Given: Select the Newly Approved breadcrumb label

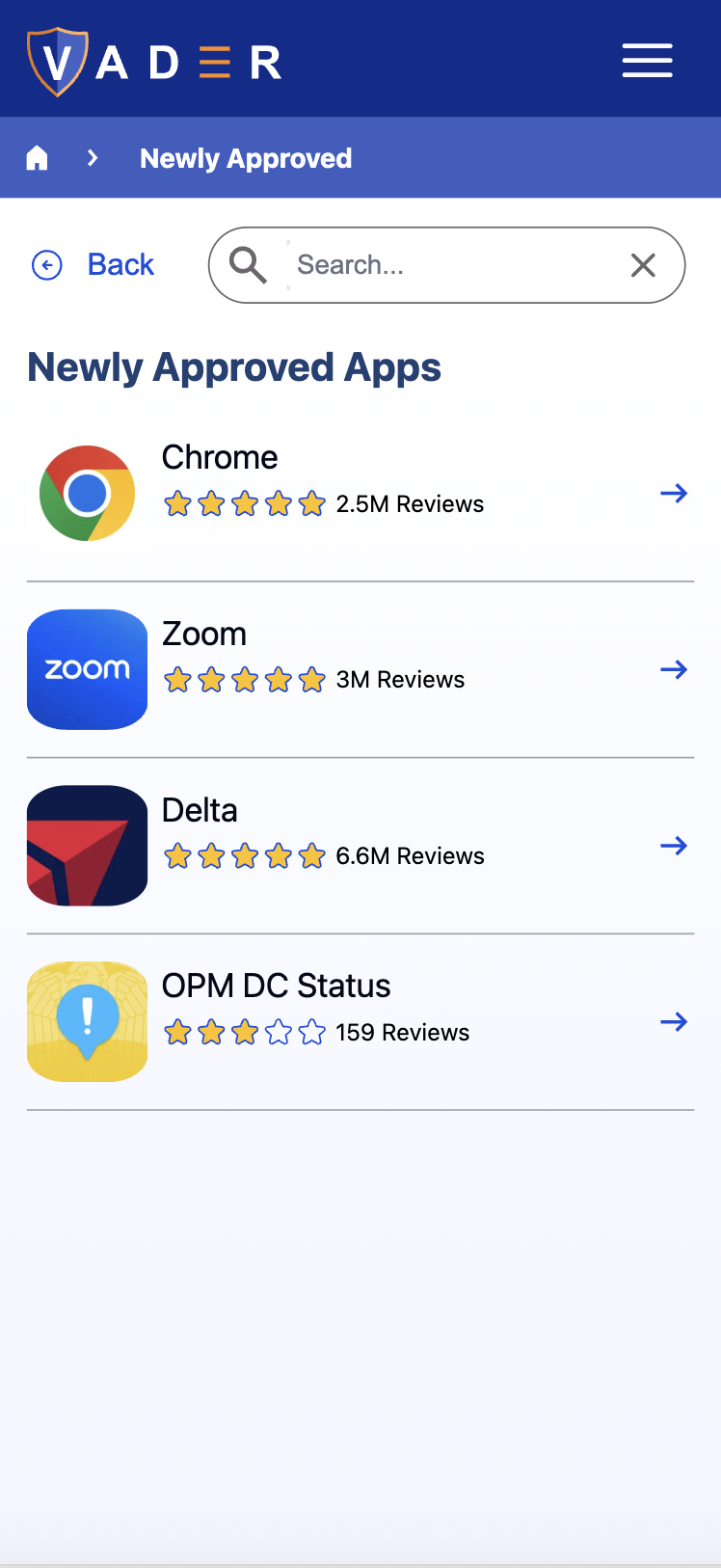Looking at the screenshot, I should (x=246, y=158).
